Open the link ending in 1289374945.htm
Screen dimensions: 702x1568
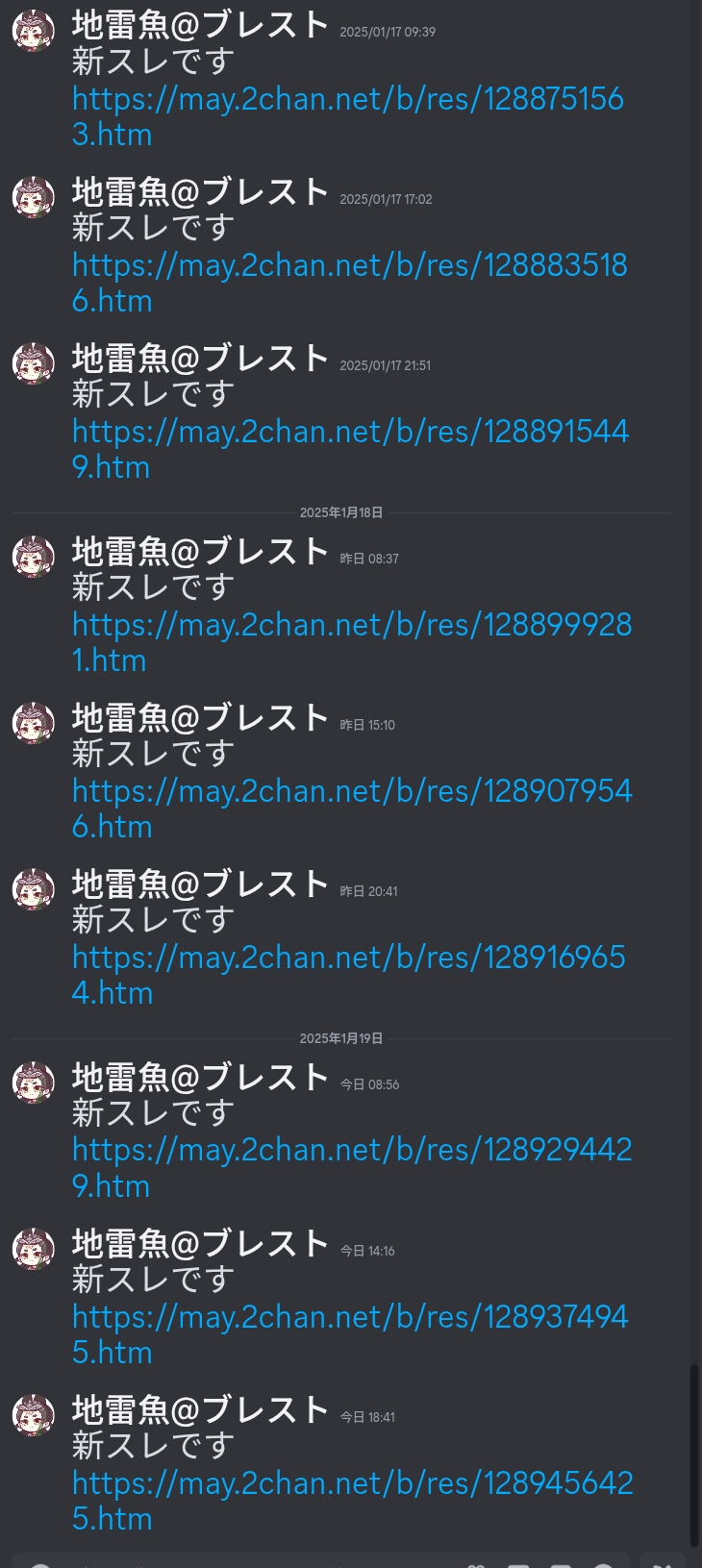click(349, 1317)
